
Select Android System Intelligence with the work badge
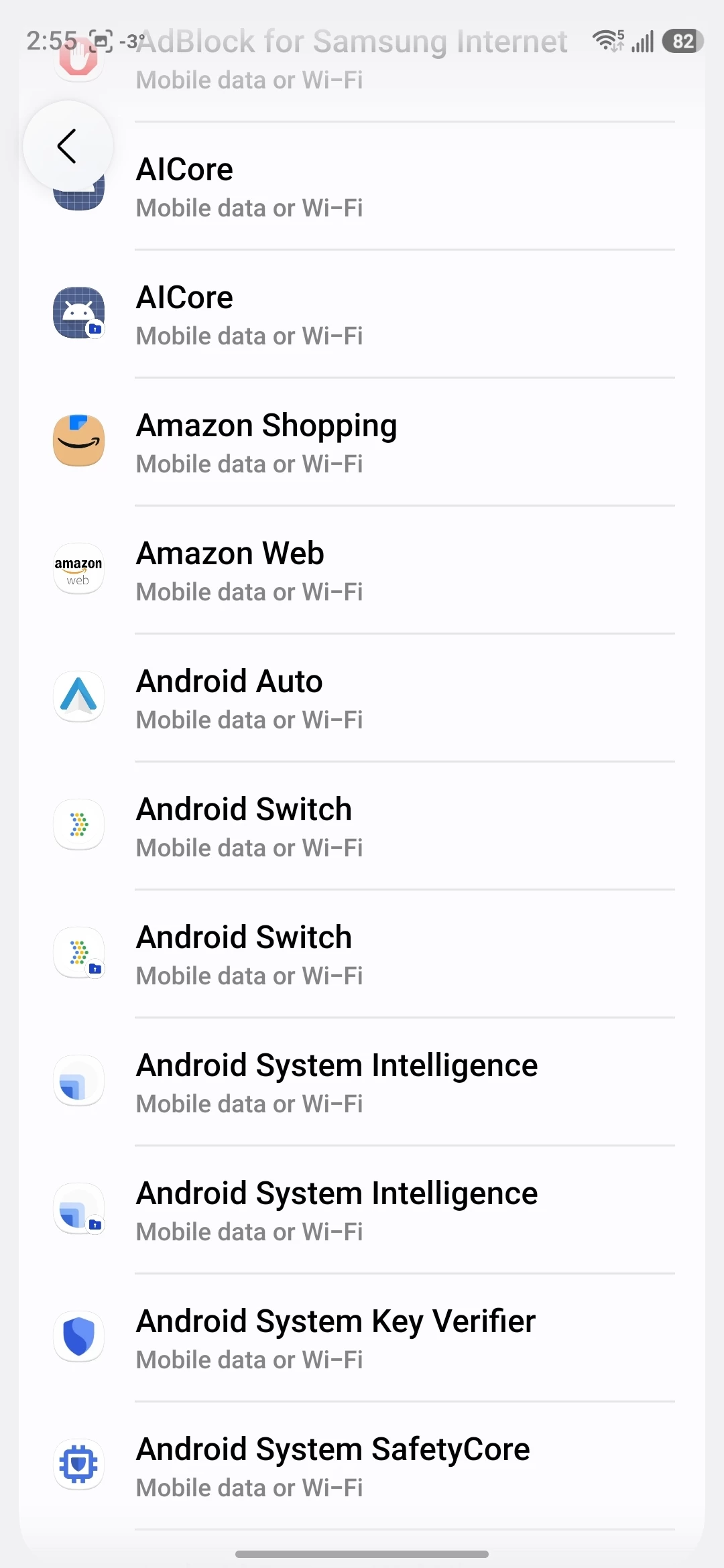362,1211
